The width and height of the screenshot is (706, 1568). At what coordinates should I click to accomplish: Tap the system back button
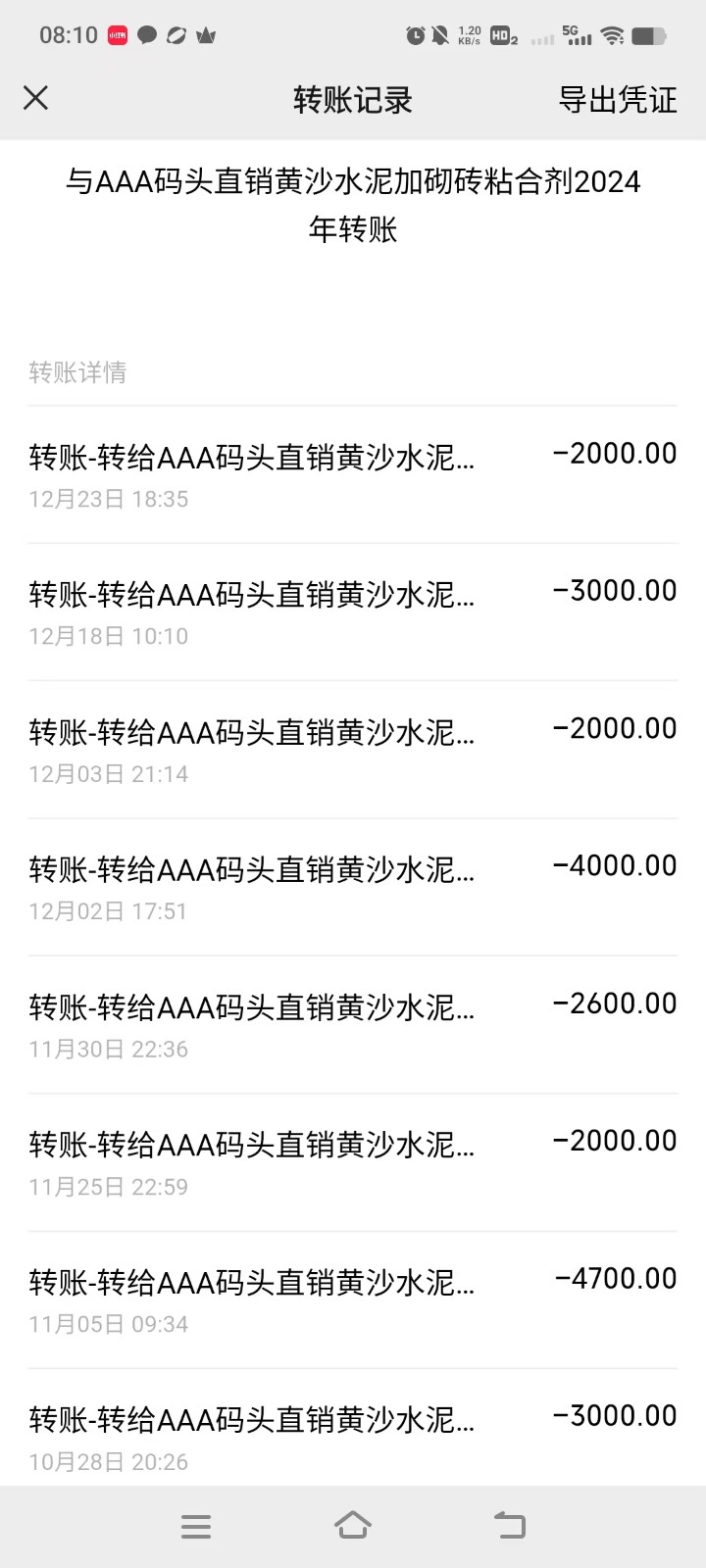[510, 1526]
